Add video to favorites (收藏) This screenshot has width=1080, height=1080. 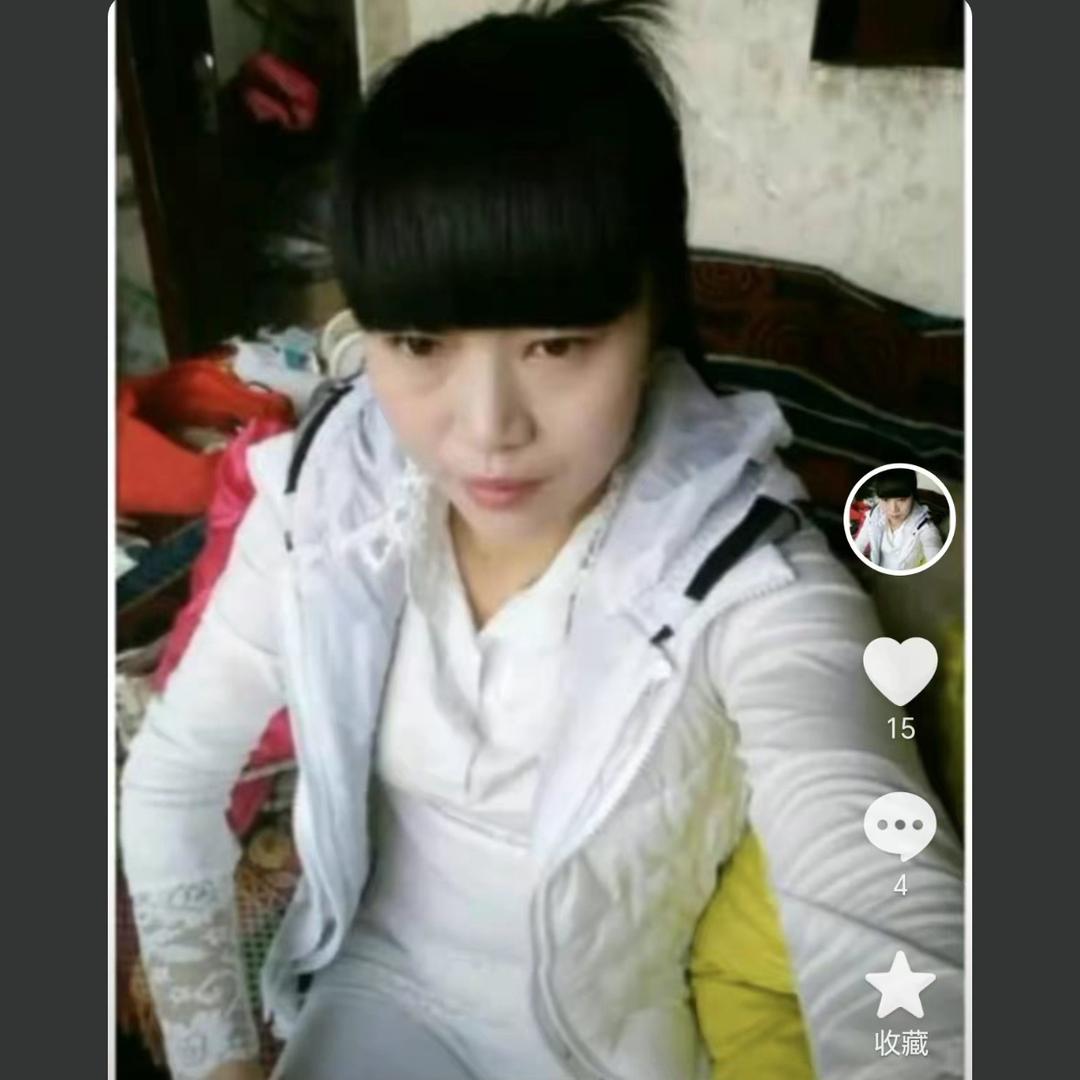900,986
